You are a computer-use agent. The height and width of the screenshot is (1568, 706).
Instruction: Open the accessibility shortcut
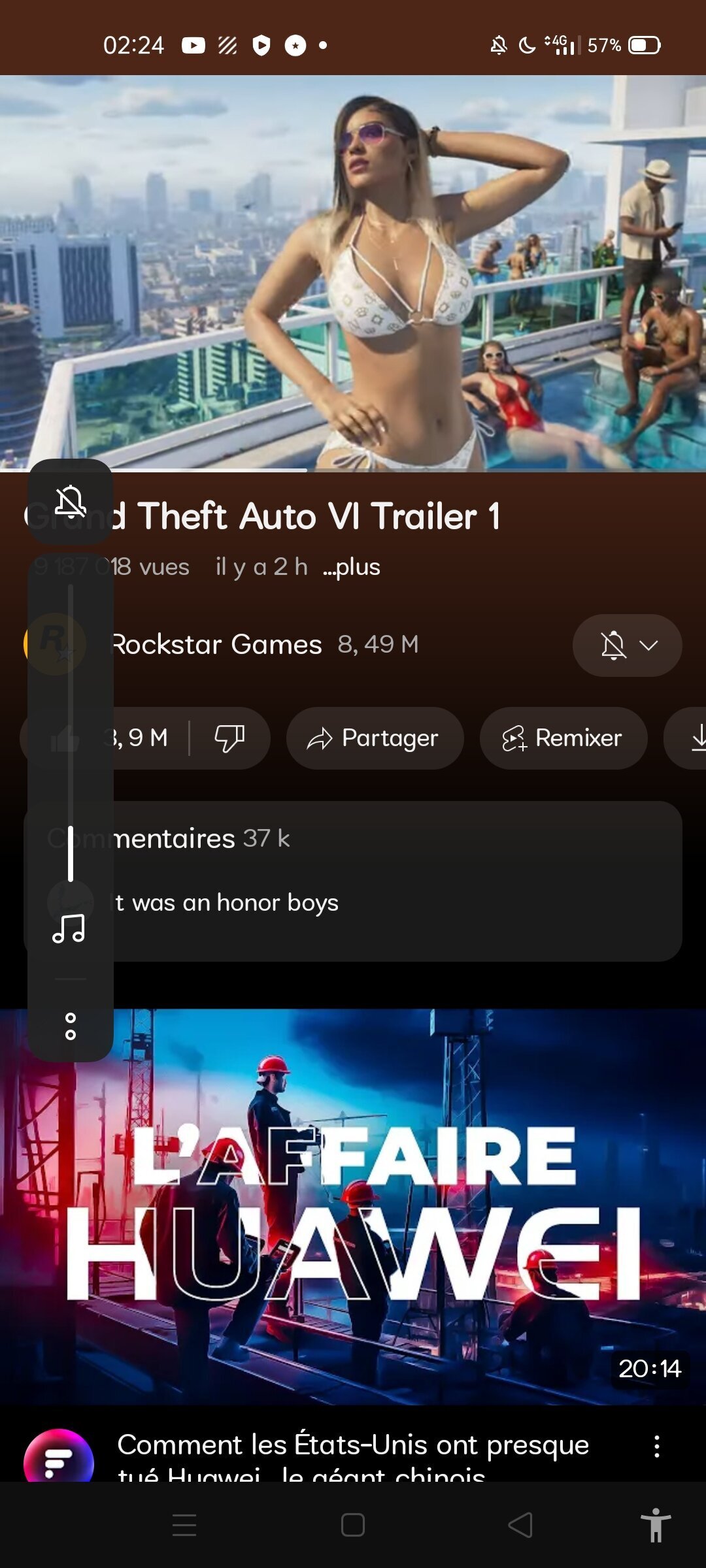(656, 1526)
